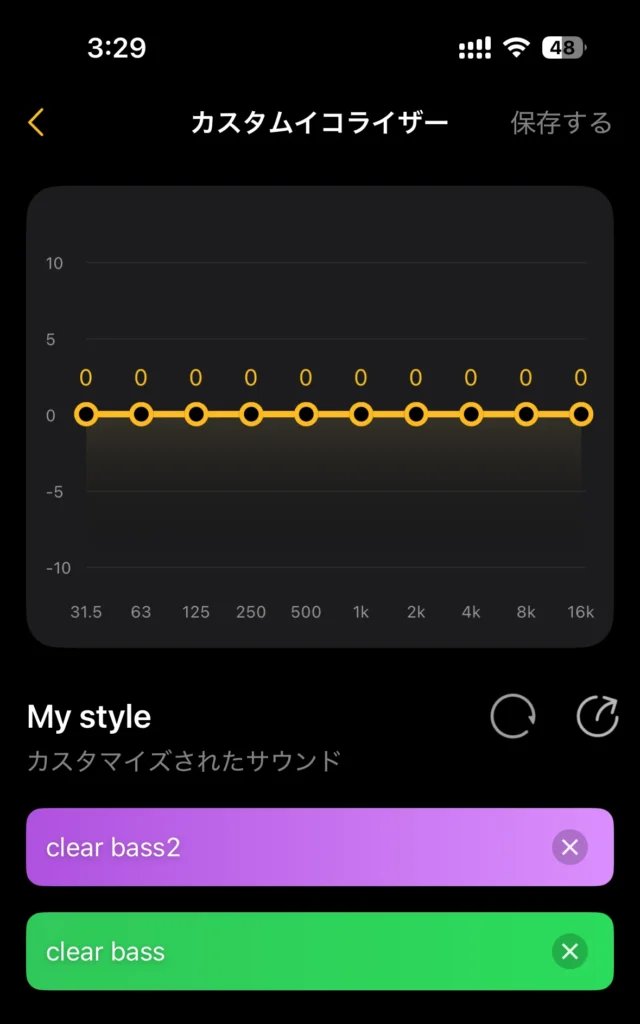Tap the 63 Hz band handle
The width and height of the screenshot is (640, 1024).
[x=141, y=415]
